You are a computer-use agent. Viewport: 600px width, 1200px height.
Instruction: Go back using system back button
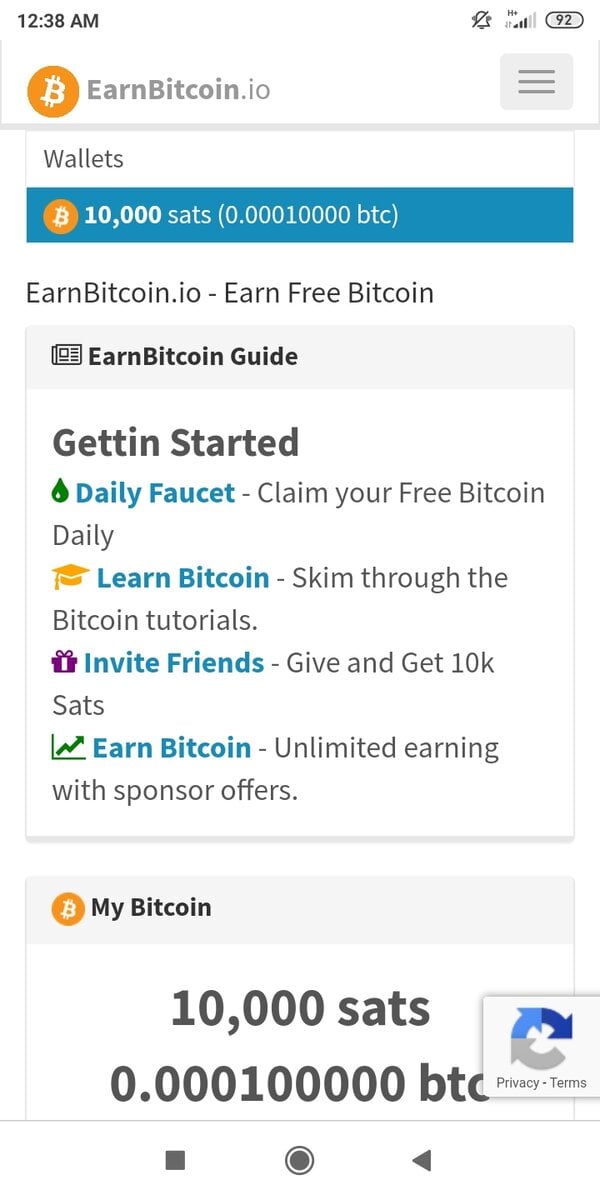[x=422, y=1160]
